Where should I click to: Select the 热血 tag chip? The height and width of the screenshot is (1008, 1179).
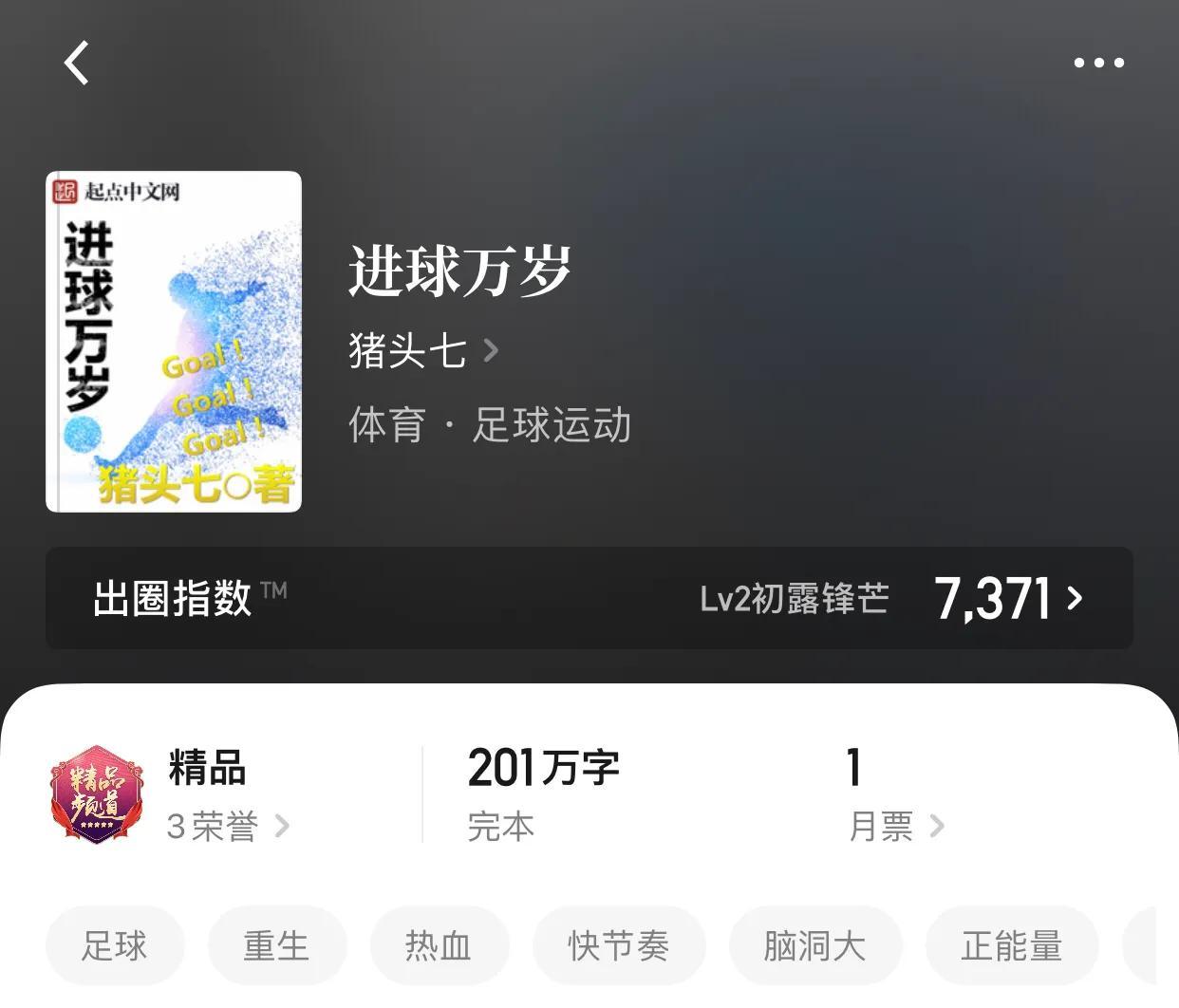(439, 945)
